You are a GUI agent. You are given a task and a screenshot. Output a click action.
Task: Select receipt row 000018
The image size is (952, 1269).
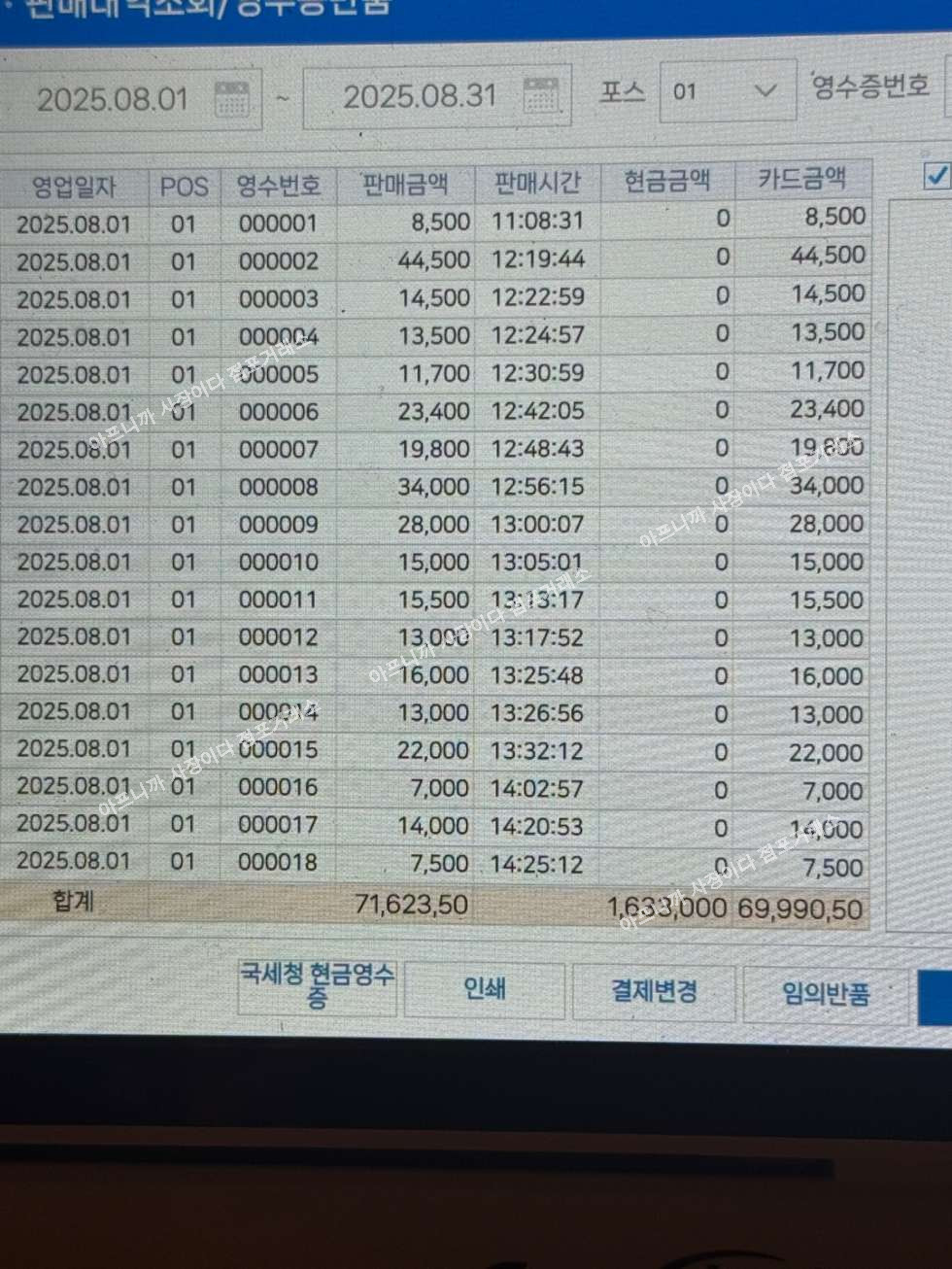278,862
